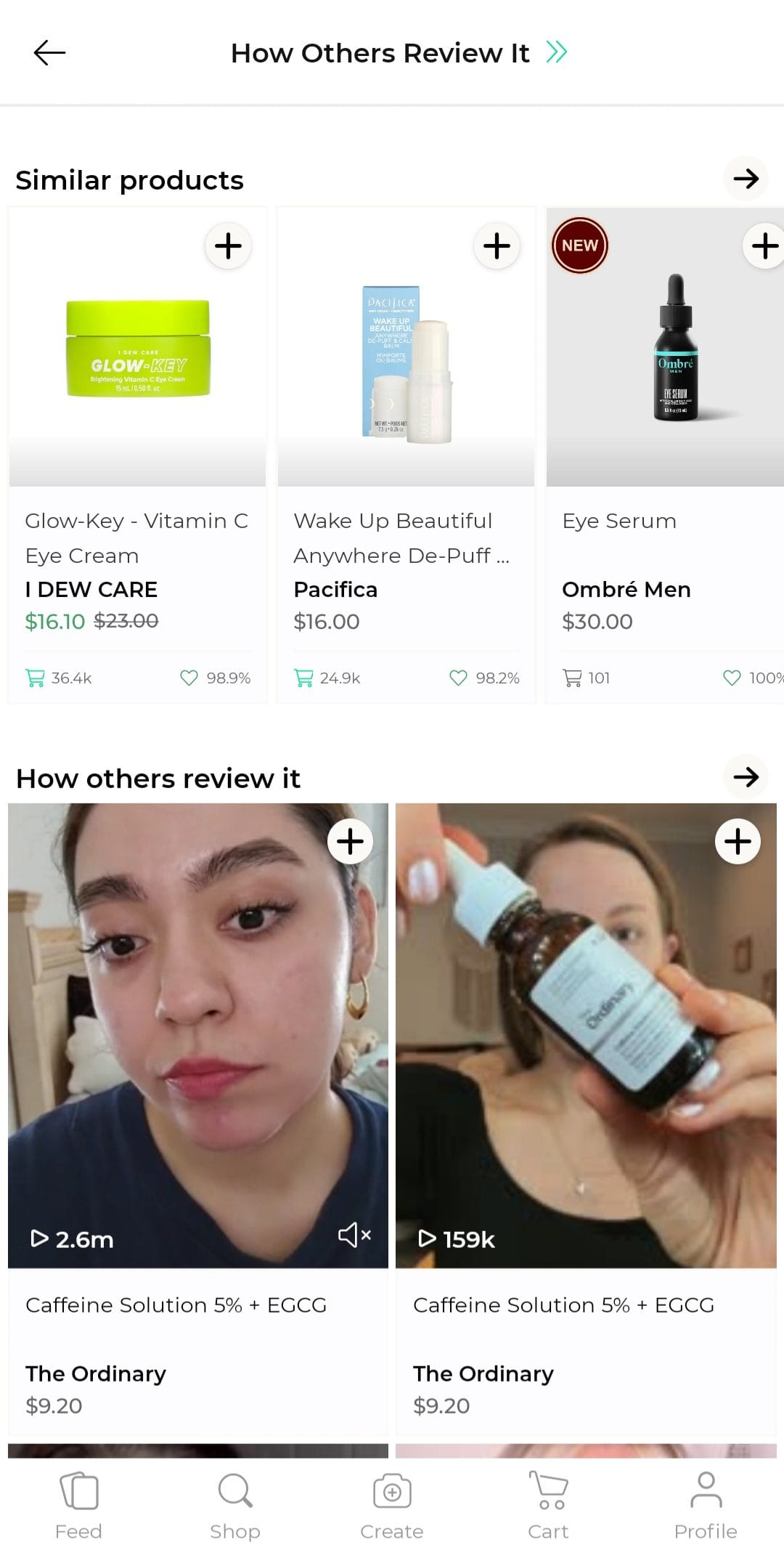Open the Glow-Key Vitamin C Eye Cream card
The width and height of the screenshot is (784, 1550).
click(138, 455)
